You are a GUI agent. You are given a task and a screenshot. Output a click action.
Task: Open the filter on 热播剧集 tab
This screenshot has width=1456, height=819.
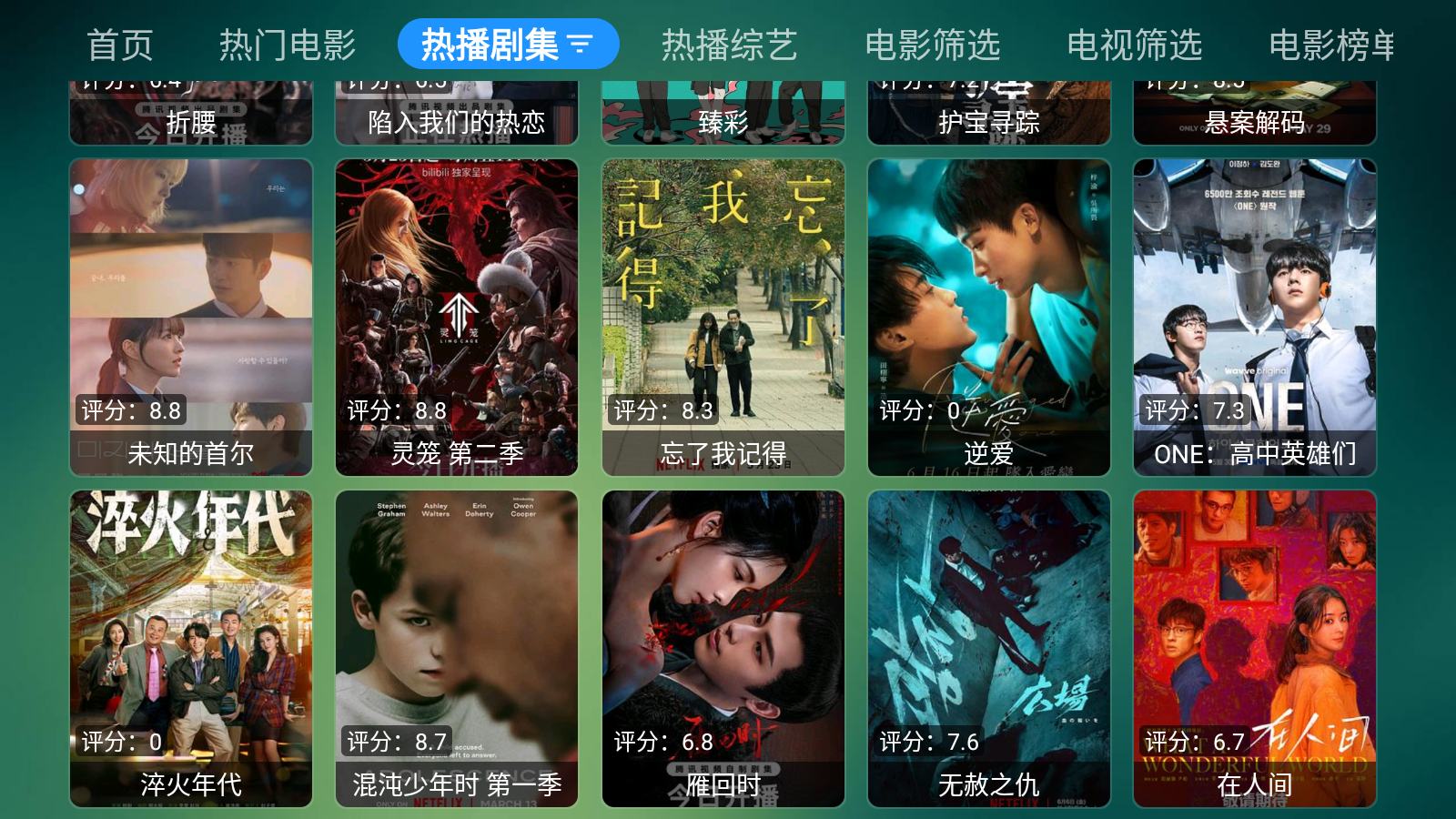tap(580, 45)
